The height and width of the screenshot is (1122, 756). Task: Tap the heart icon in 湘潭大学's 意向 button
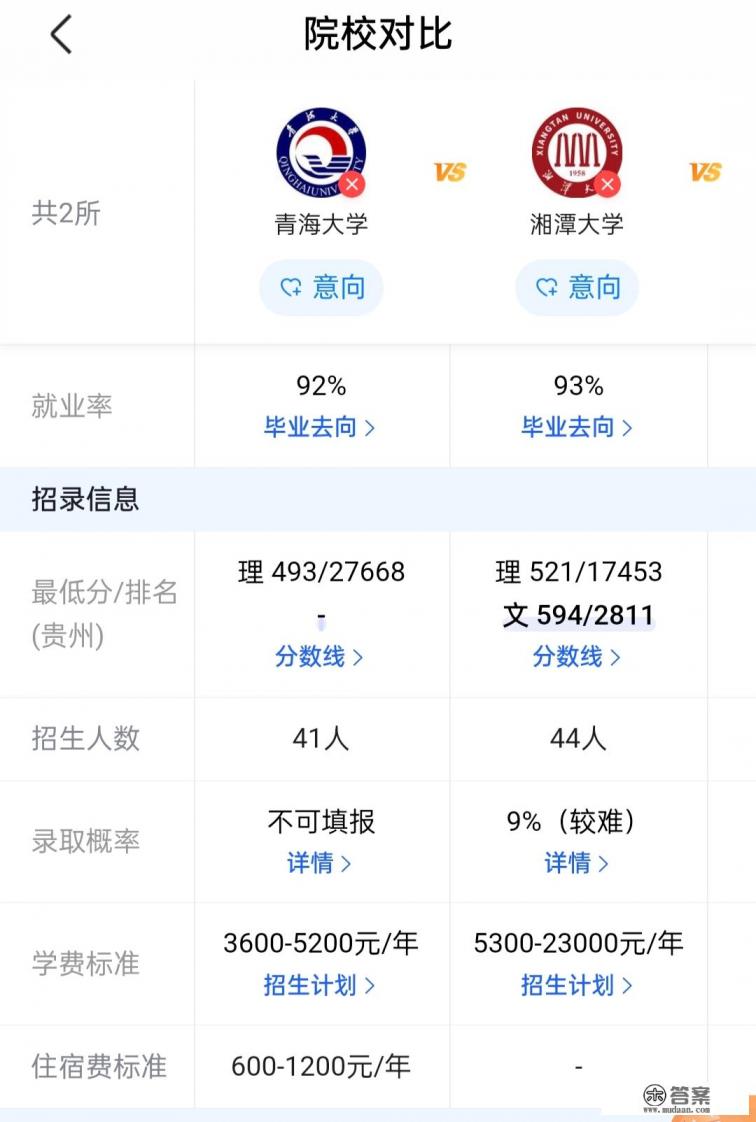(x=547, y=287)
